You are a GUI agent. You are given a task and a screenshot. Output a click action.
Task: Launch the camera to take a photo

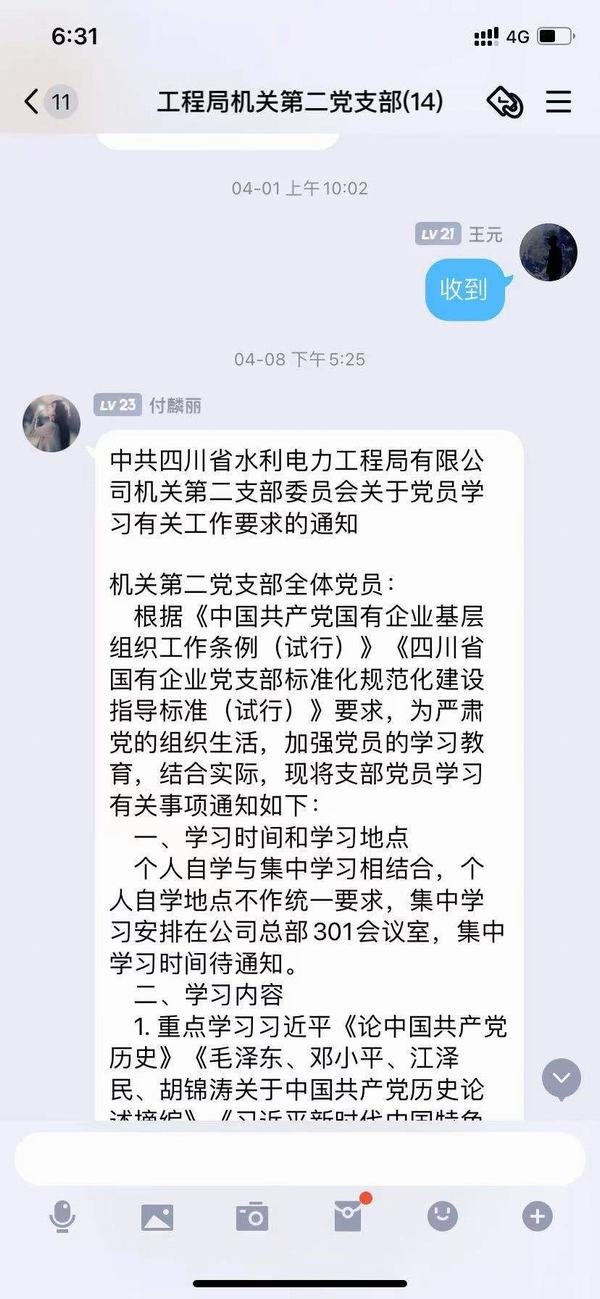(252, 1216)
